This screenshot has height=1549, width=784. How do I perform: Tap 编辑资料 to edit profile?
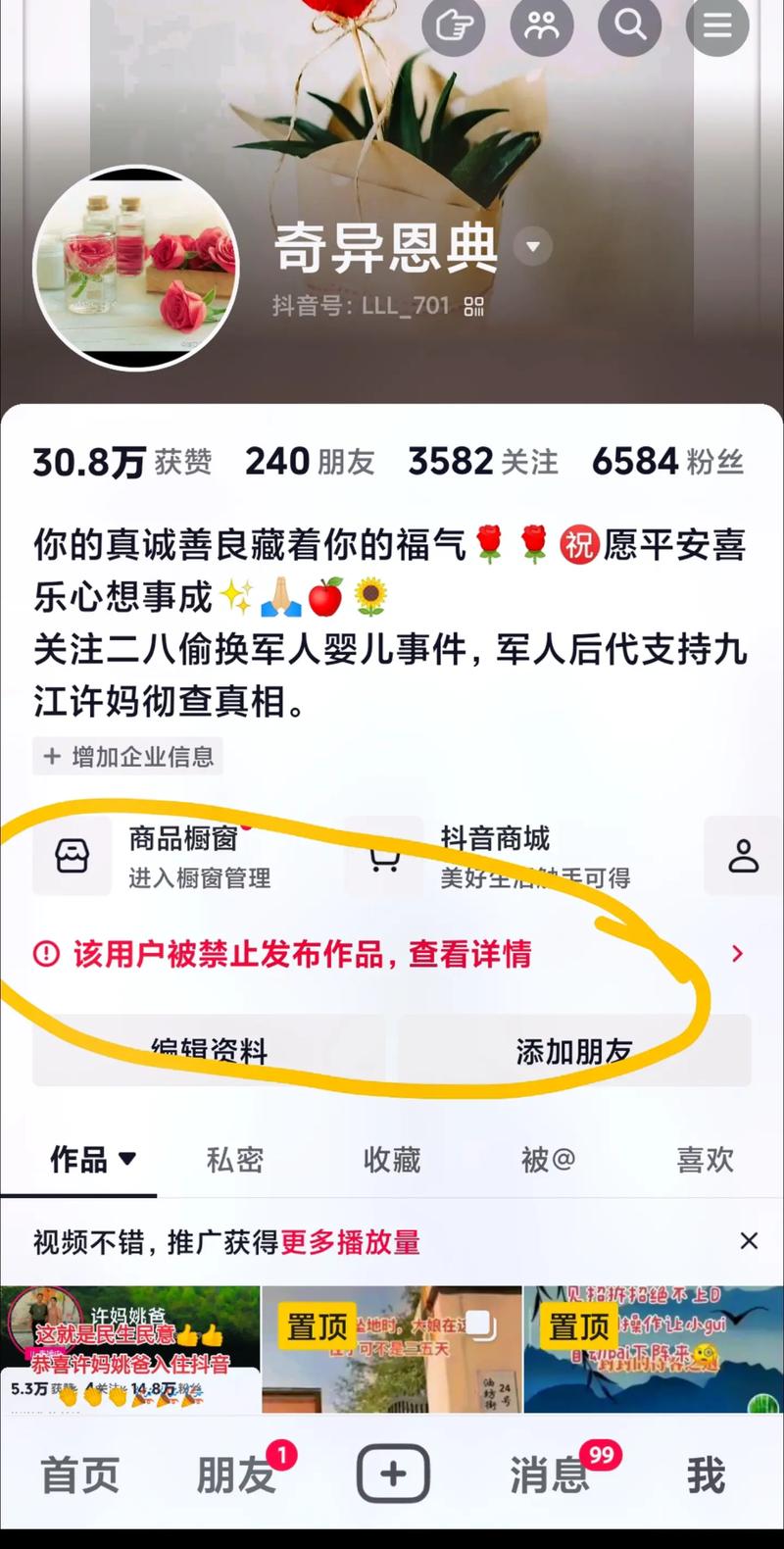click(209, 1051)
